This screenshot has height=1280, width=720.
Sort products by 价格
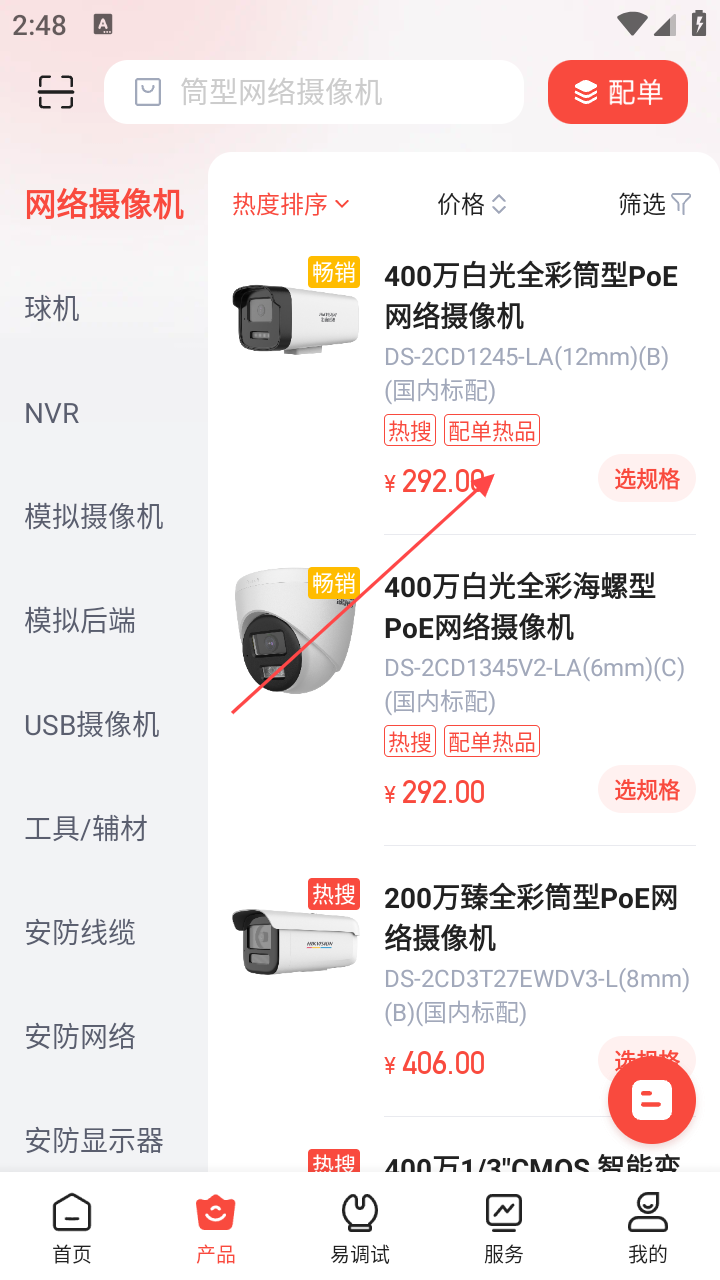click(472, 204)
